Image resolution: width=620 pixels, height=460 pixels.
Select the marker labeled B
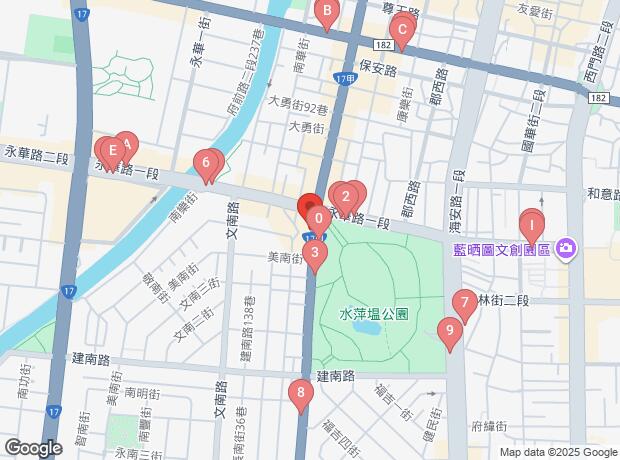[x=326, y=12]
